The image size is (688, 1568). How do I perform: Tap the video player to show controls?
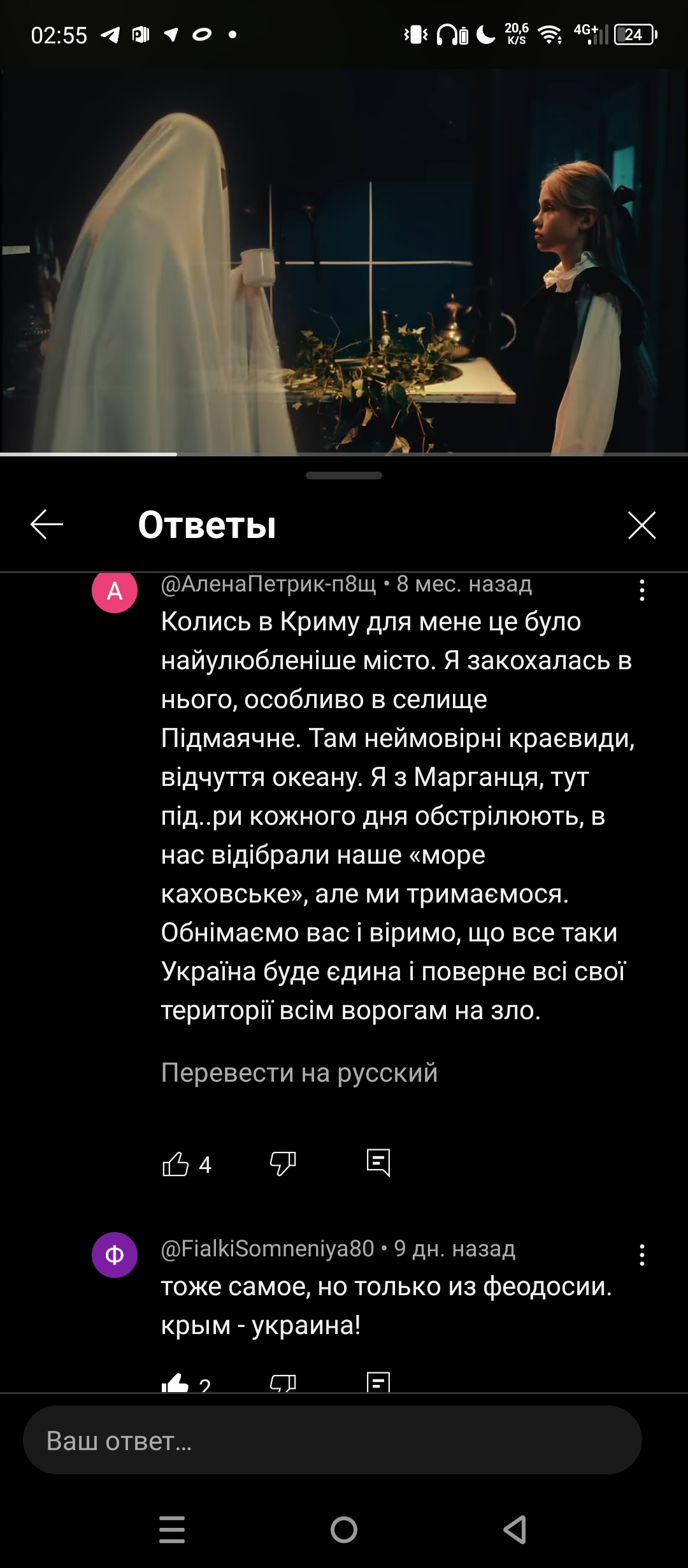point(344,261)
